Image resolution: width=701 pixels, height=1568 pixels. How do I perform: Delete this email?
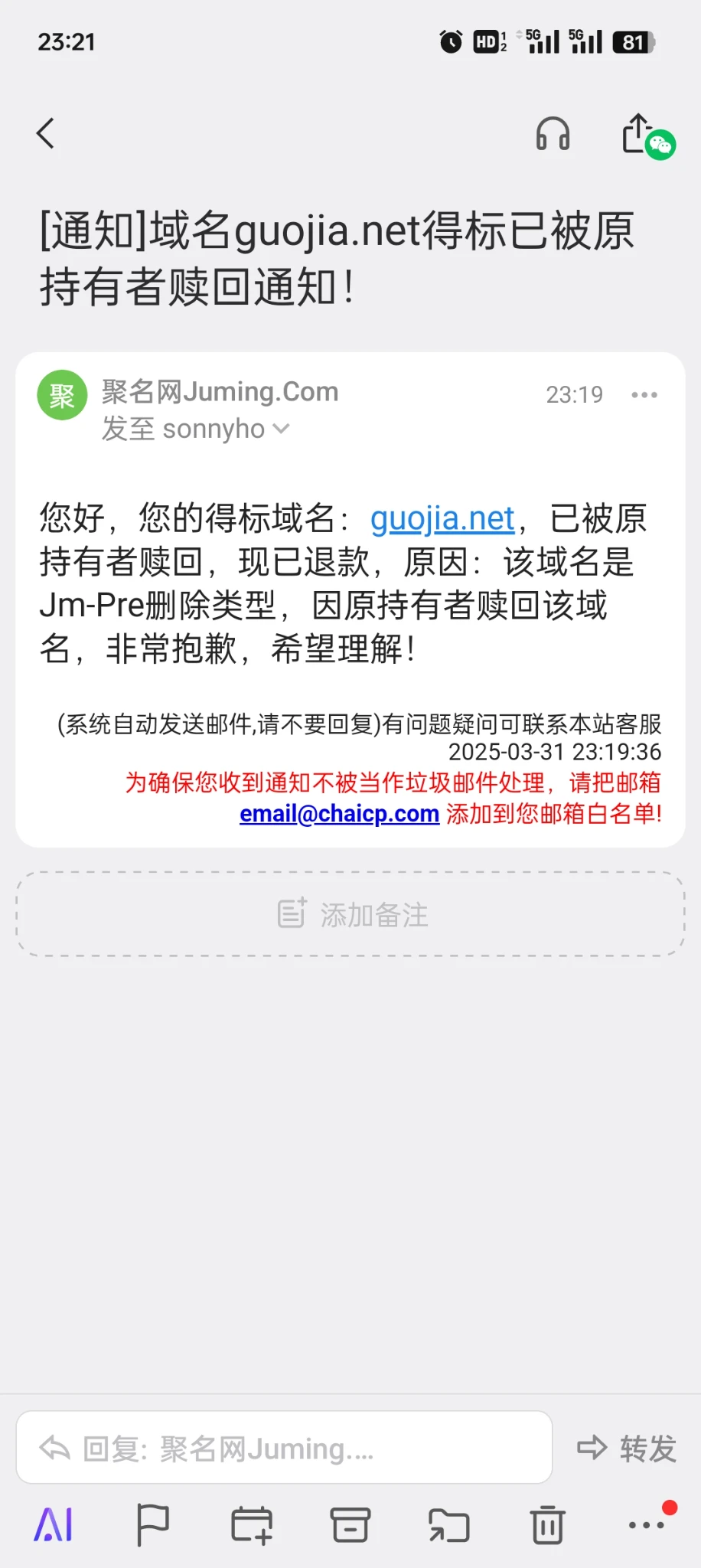(548, 1524)
